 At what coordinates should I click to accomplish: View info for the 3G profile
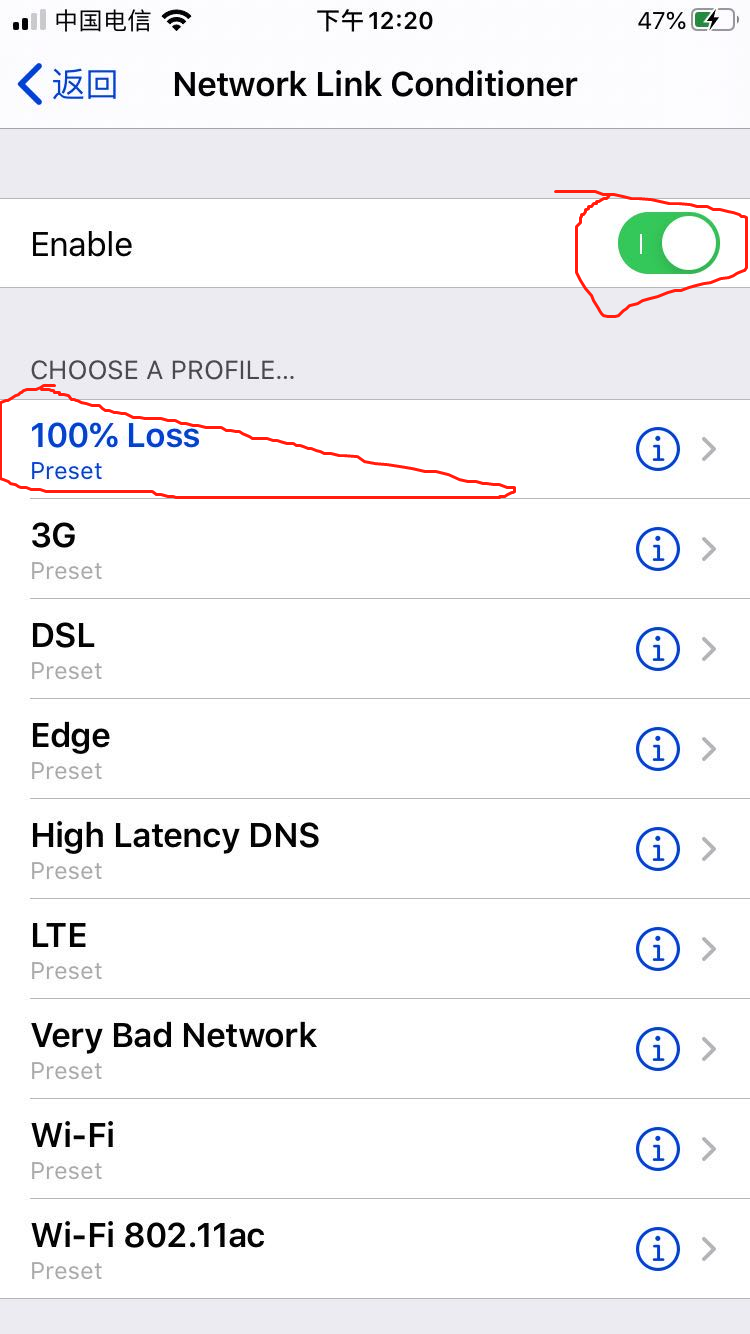[x=657, y=549]
